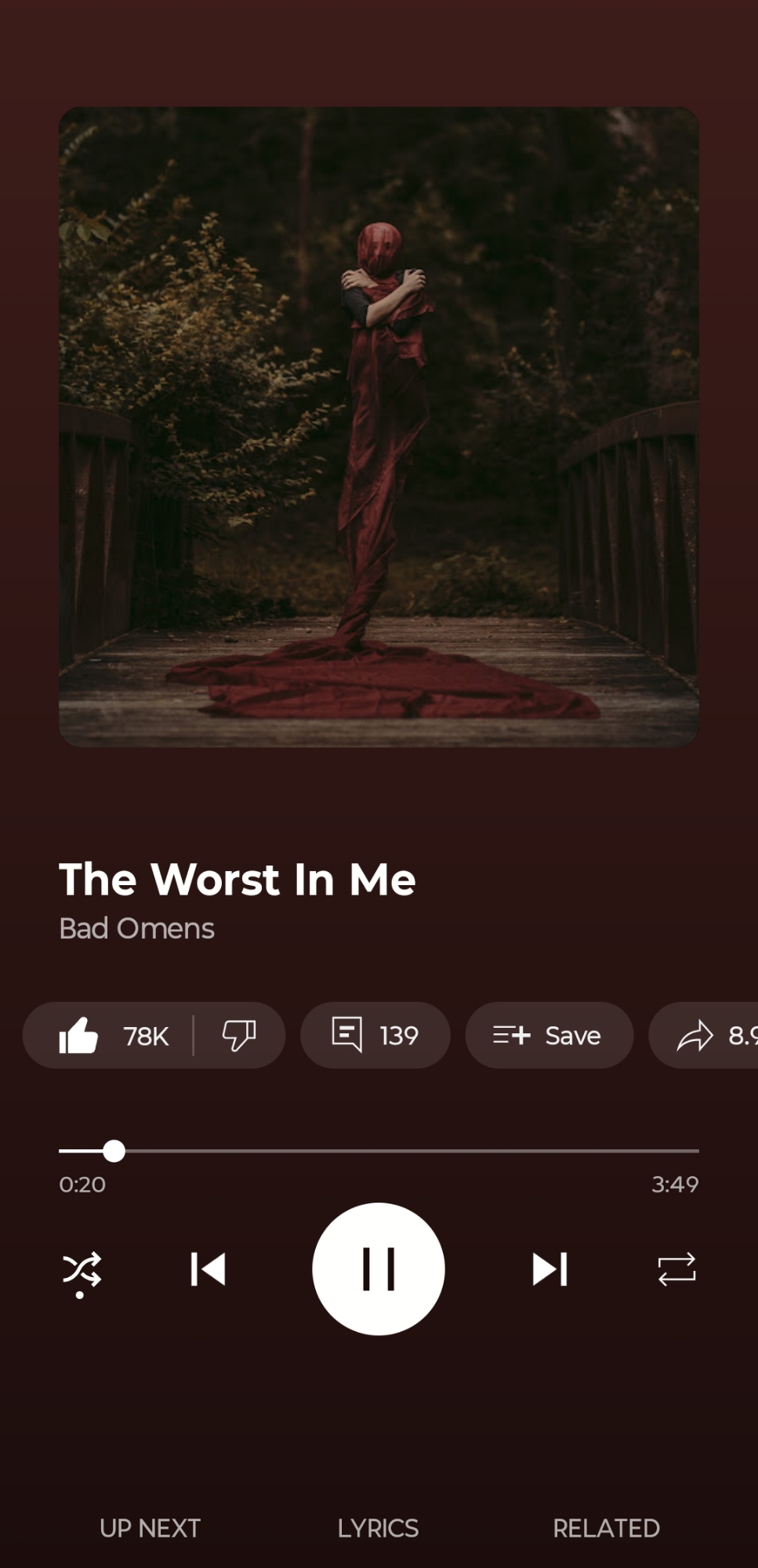Toggle shuffle mode
758x1568 pixels.
click(82, 1269)
